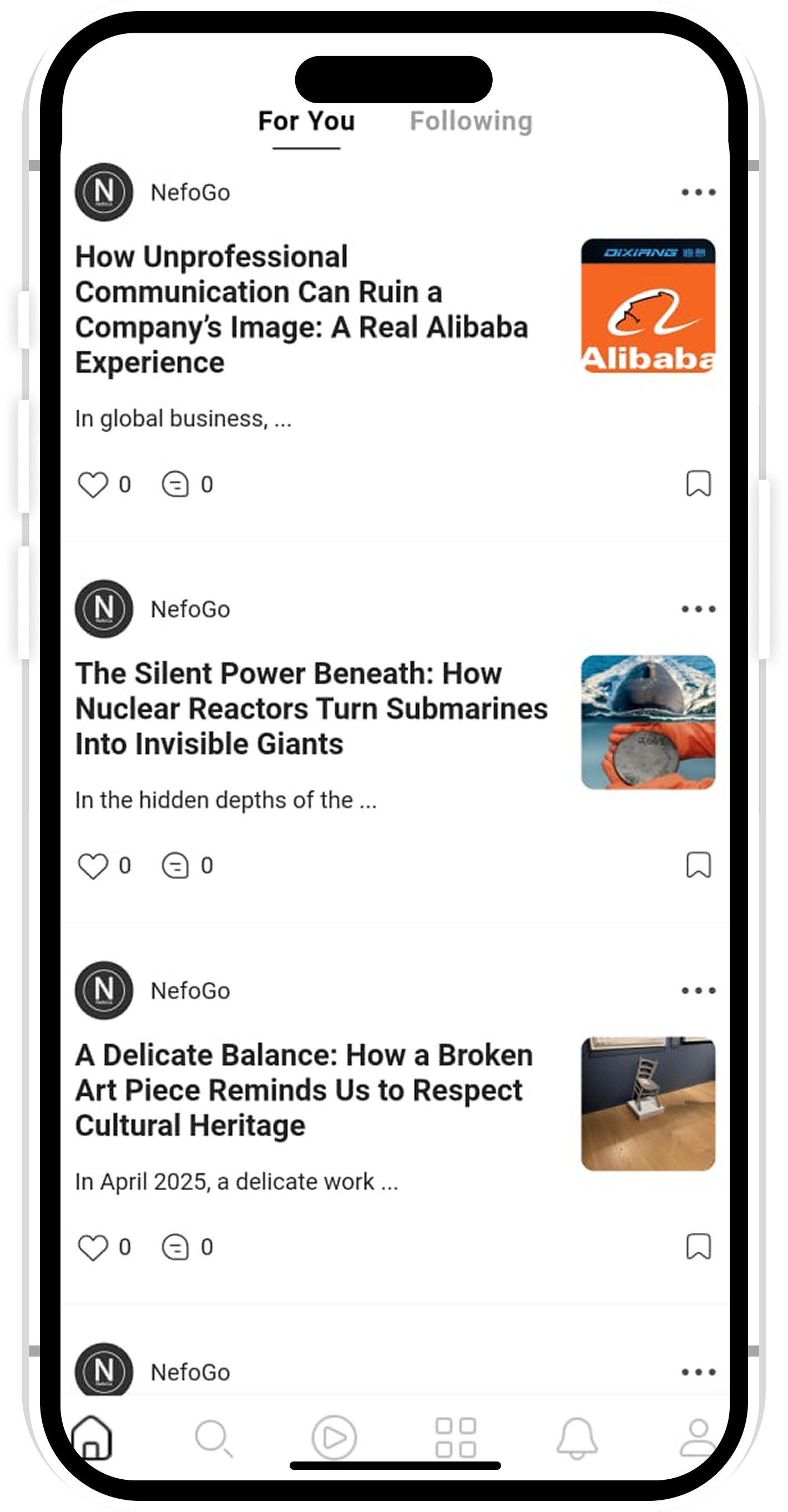The height and width of the screenshot is (1512, 788).
Task: Open options menu for the submarines article
Action: 698,609
